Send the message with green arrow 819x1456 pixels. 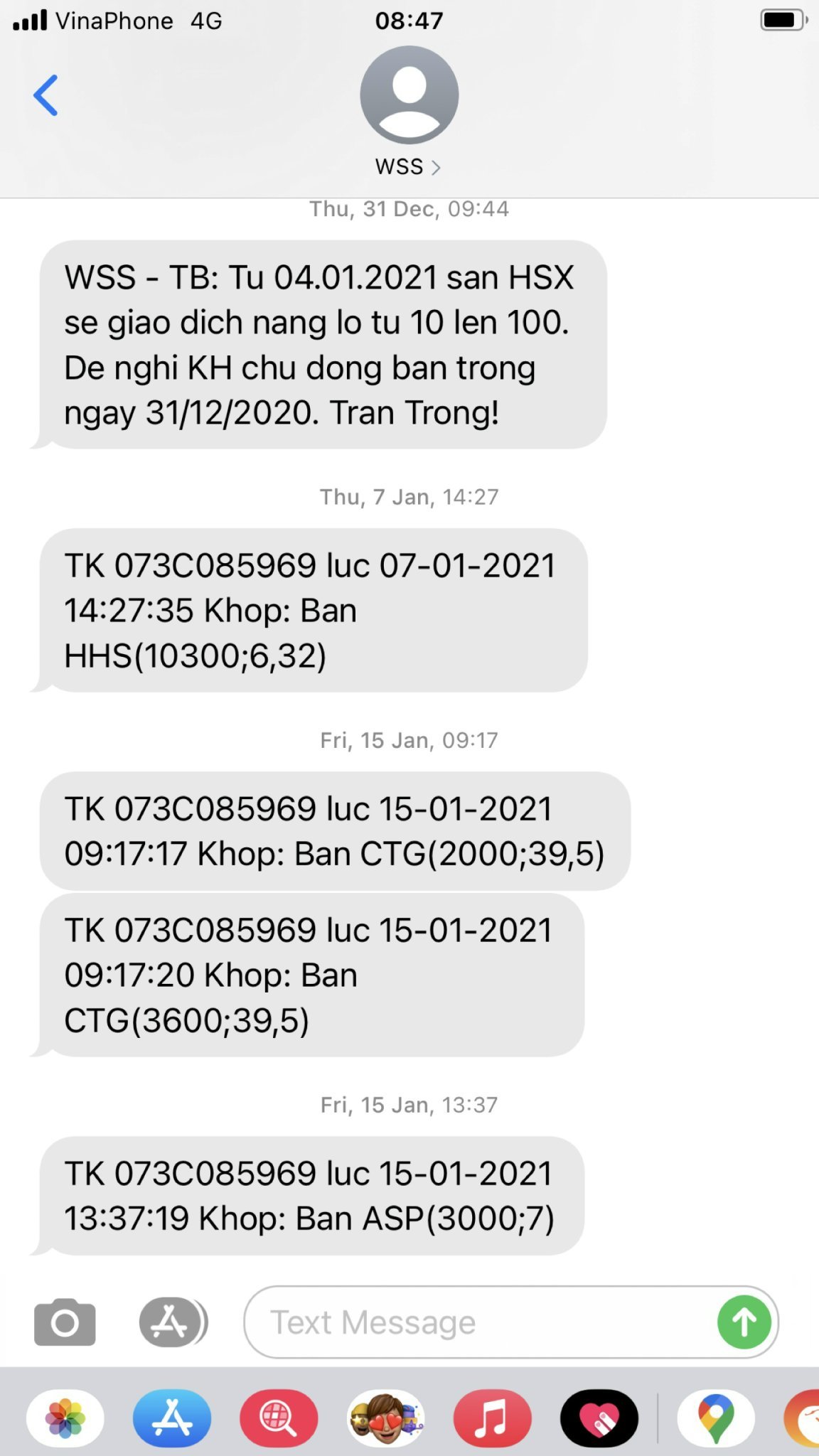744,1322
